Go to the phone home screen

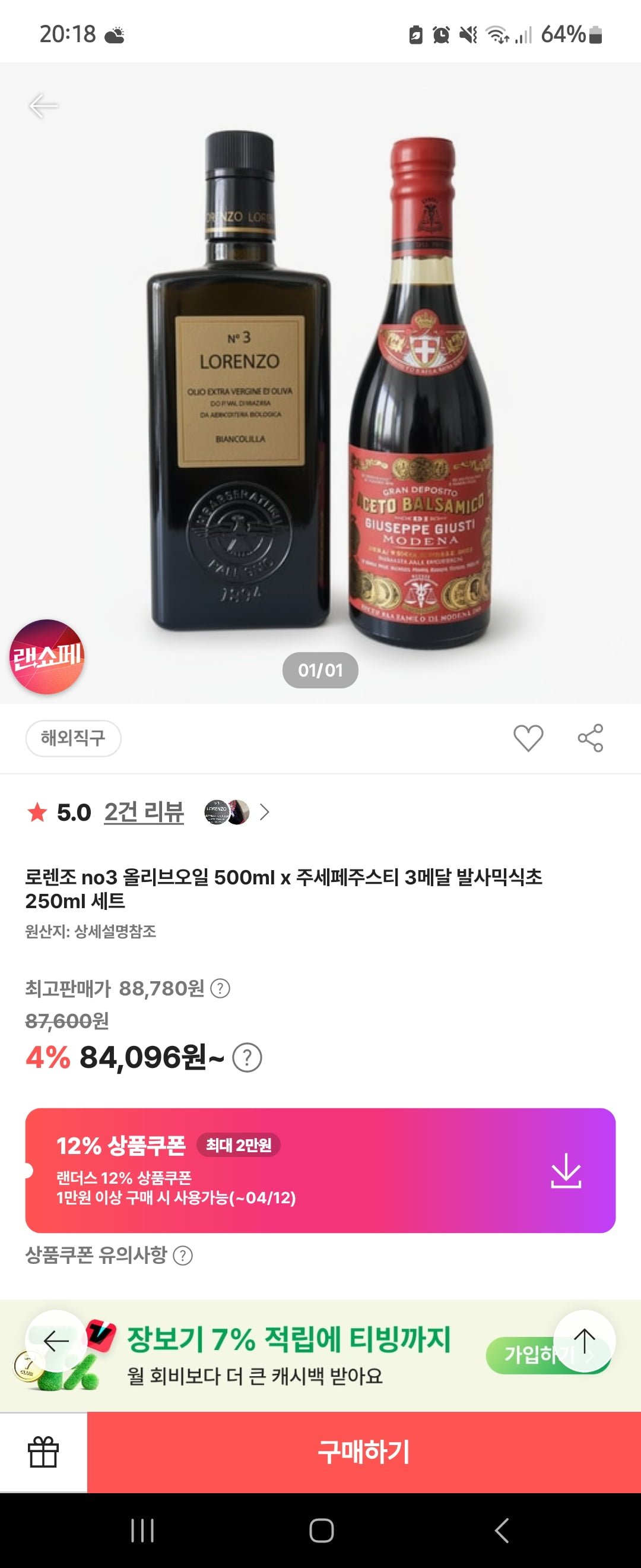(321, 1529)
